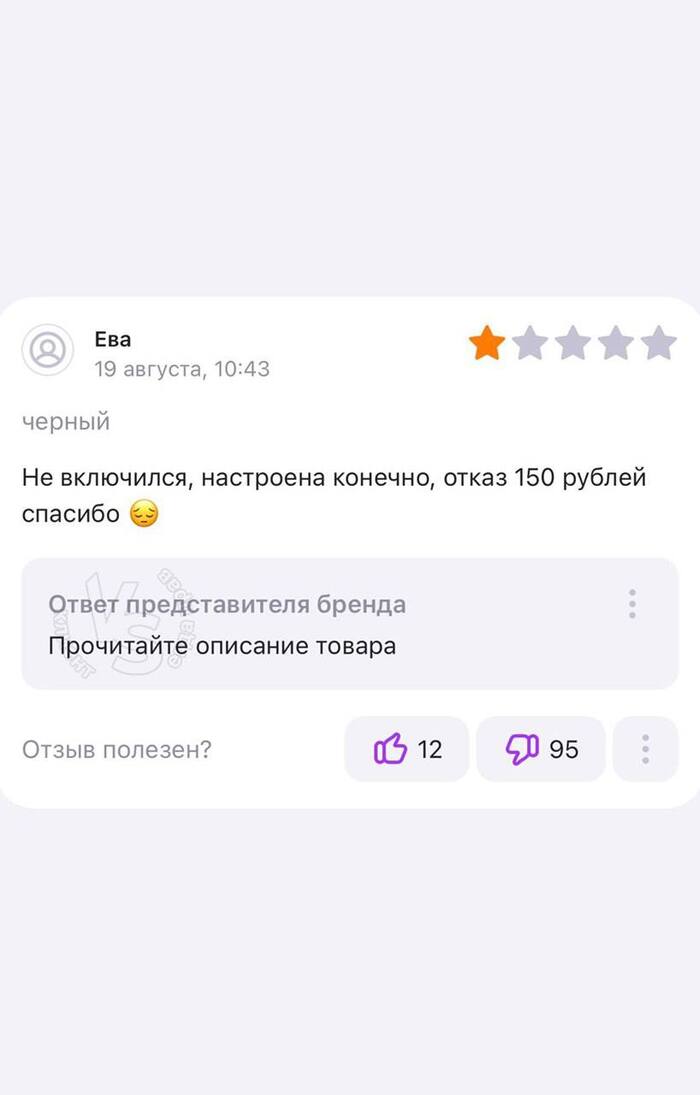Image resolution: width=700 pixels, height=1095 pixels.
Task: Open overflow menu in brand representative's reply
Action: pos(632,604)
